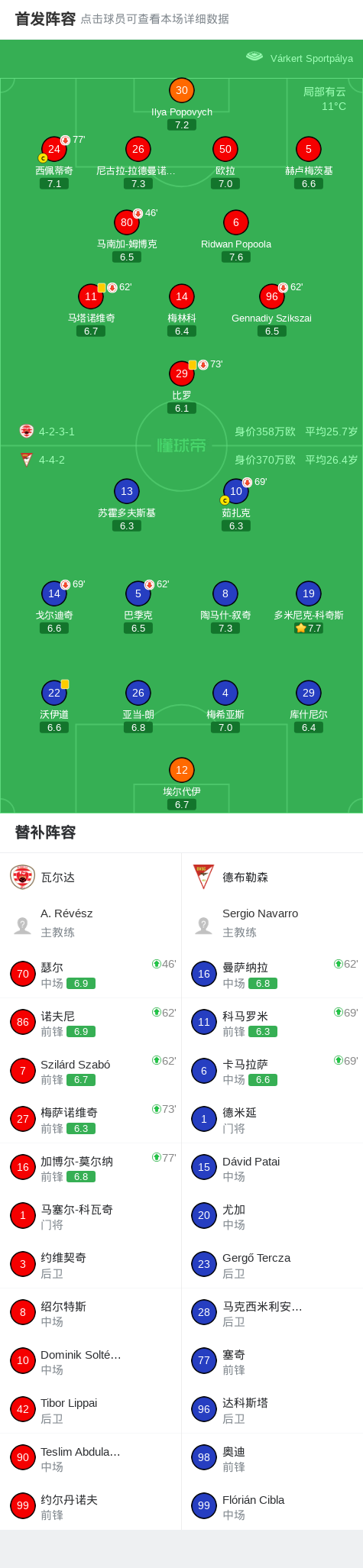363x1568 pixels.
Task: Select substitute 曼萨纳拉 number 16
Action: click(x=272, y=974)
